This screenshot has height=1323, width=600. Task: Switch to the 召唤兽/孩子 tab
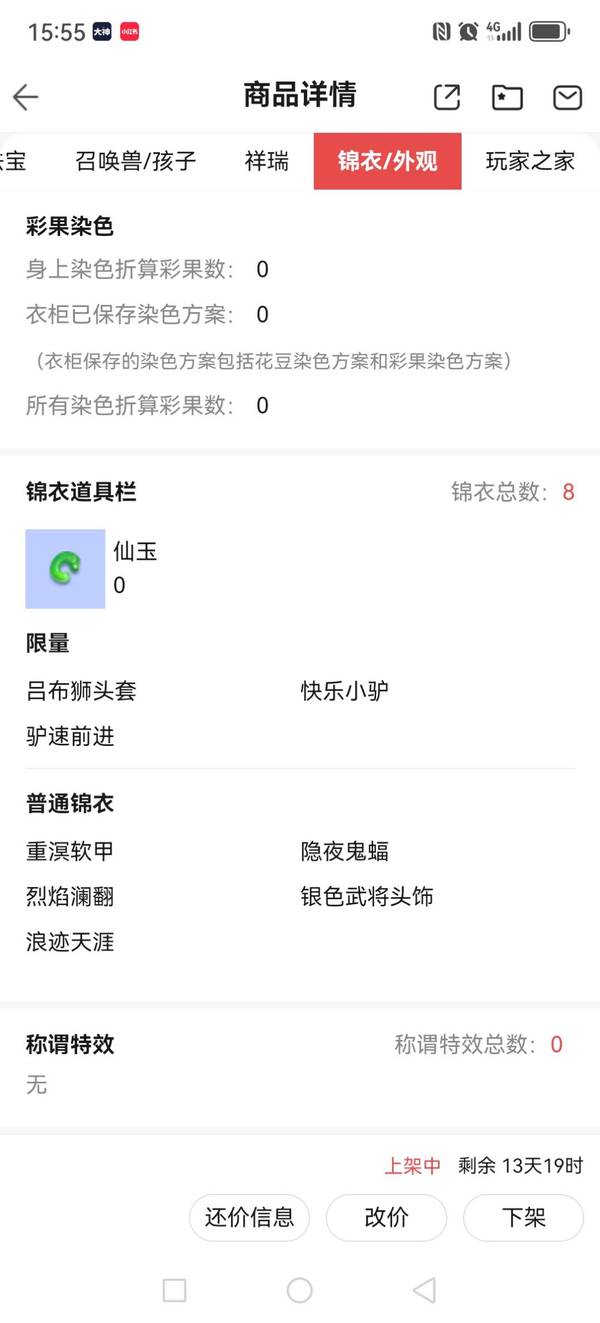tap(136, 161)
